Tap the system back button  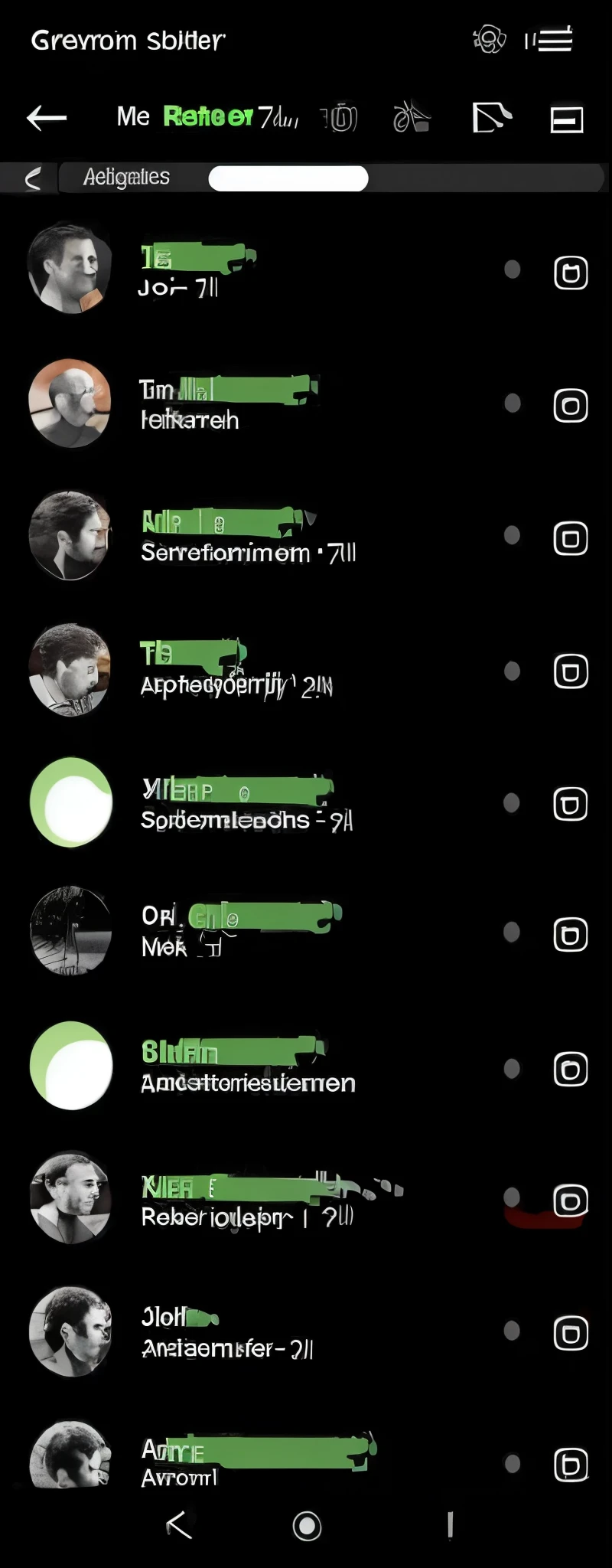(179, 1525)
